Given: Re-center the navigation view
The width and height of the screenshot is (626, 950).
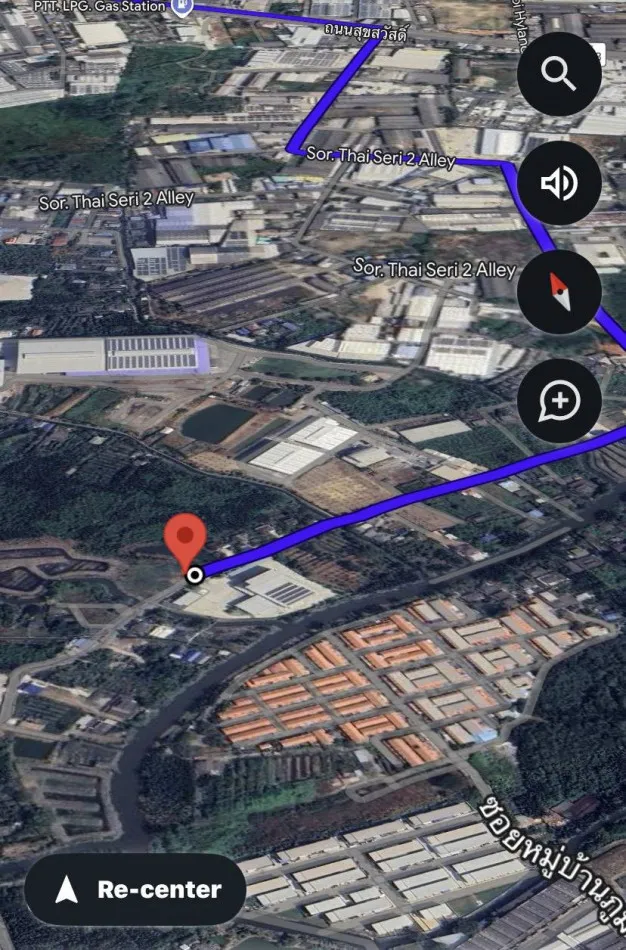Looking at the screenshot, I should [135, 889].
